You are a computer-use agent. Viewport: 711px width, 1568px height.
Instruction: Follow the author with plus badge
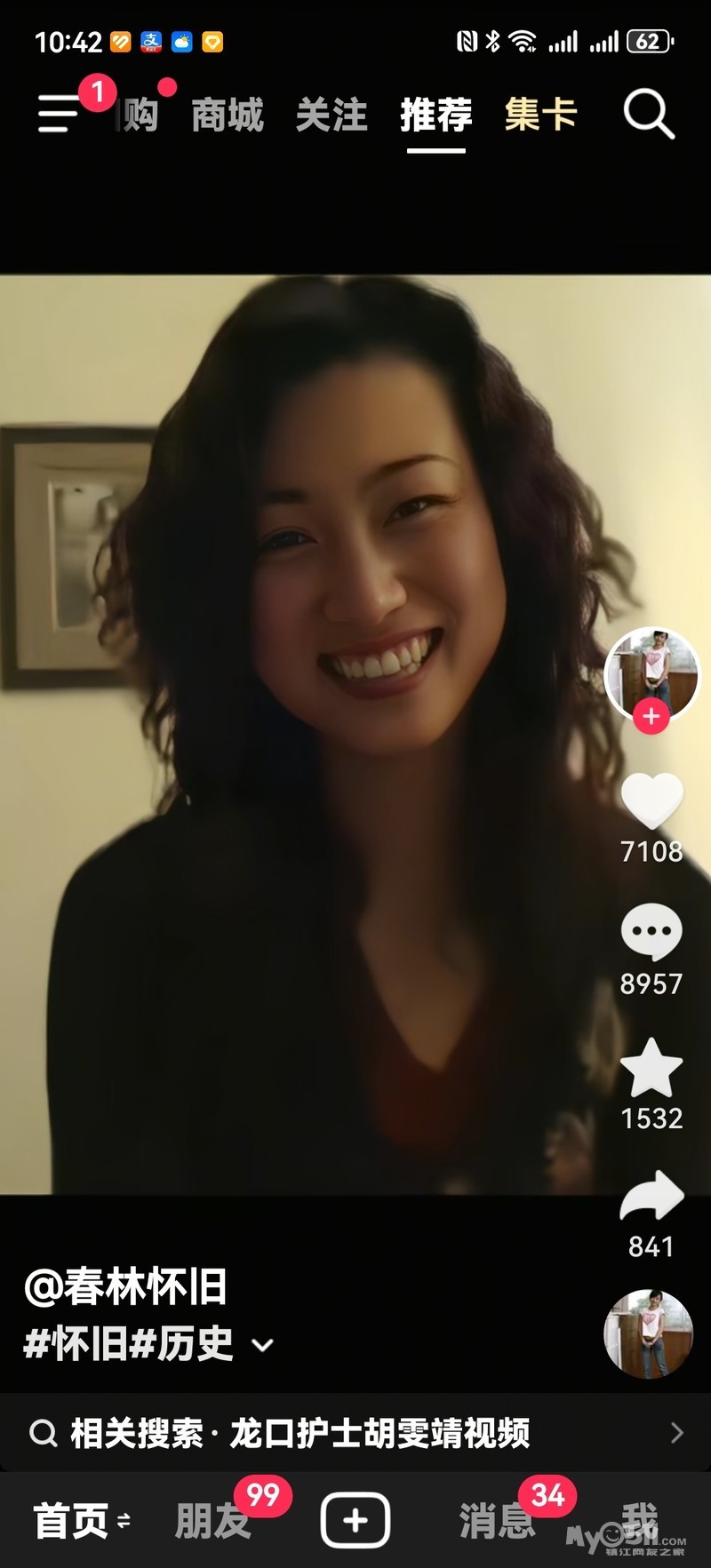click(651, 716)
